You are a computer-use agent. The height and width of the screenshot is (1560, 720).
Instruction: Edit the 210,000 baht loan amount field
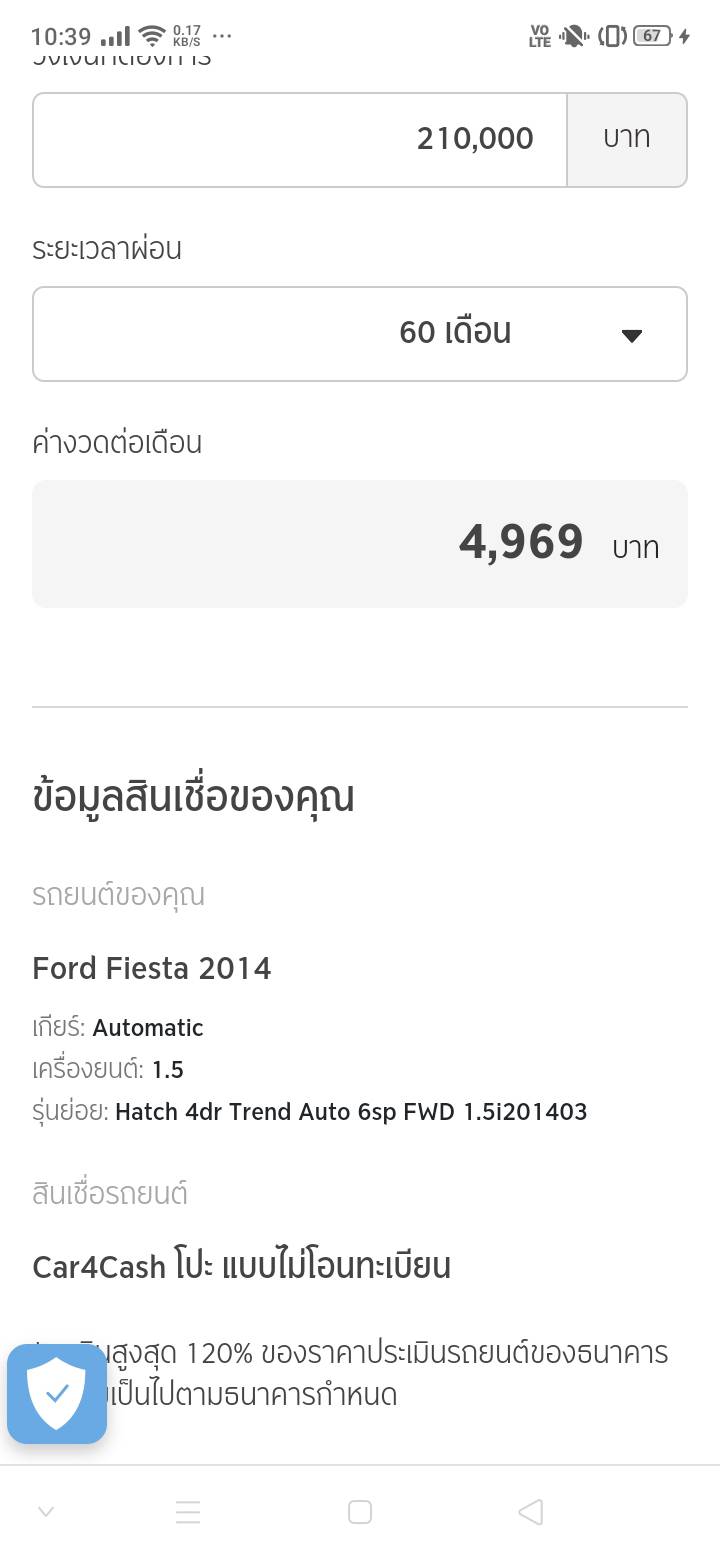click(x=300, y=140)
